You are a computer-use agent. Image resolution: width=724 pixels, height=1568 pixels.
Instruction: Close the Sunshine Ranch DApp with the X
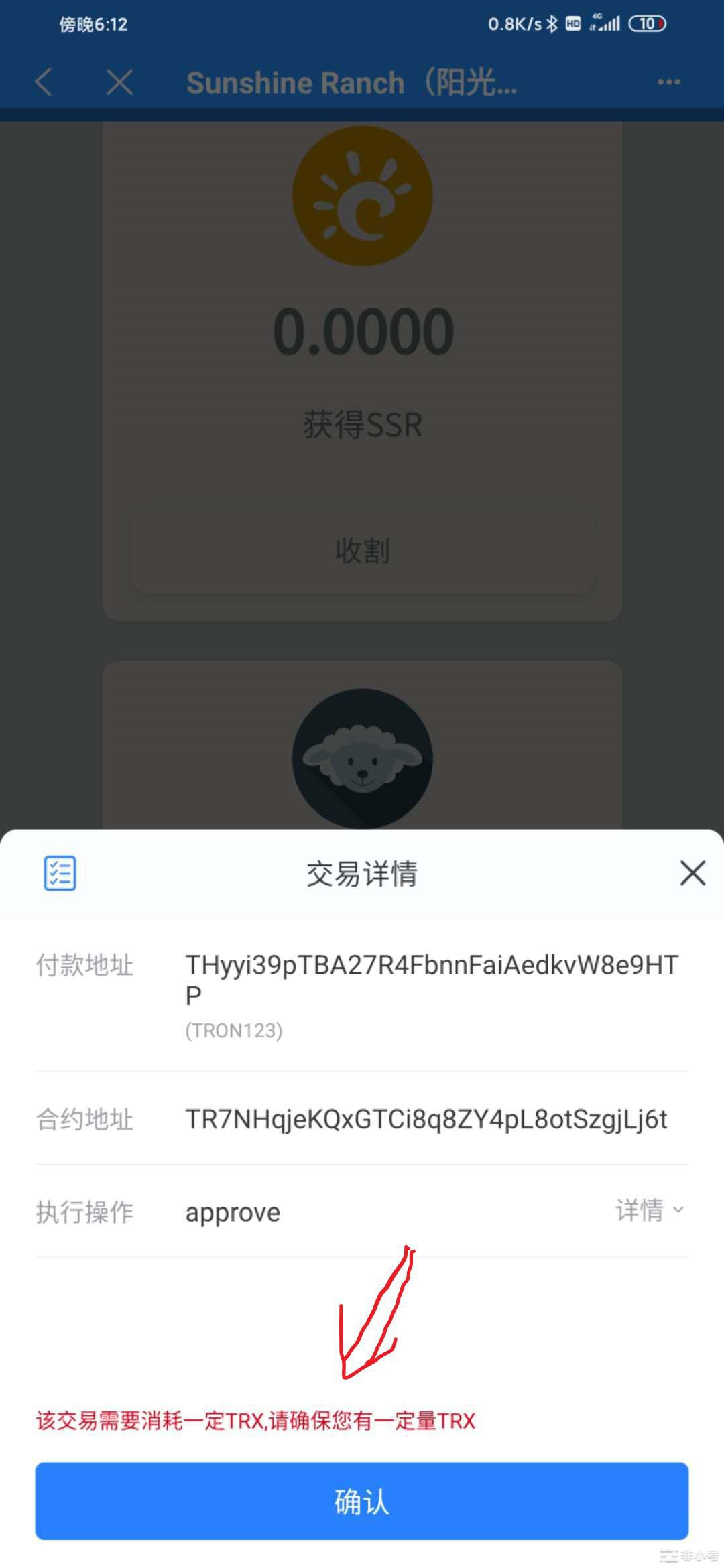119,82
